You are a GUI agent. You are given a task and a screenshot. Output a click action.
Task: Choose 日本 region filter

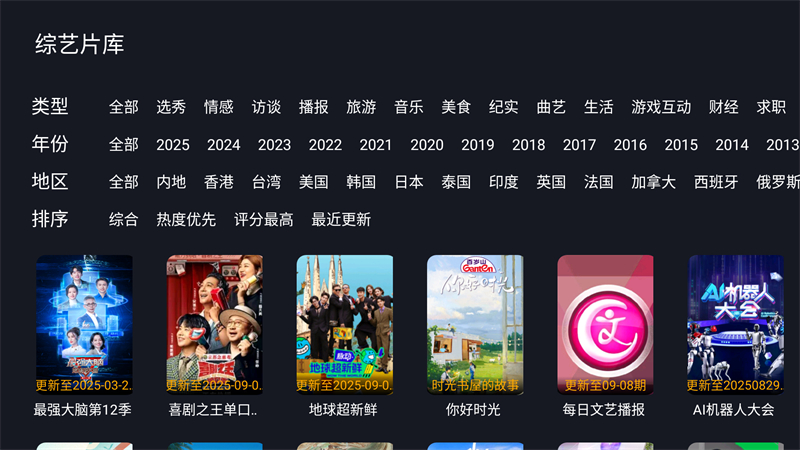409,182
